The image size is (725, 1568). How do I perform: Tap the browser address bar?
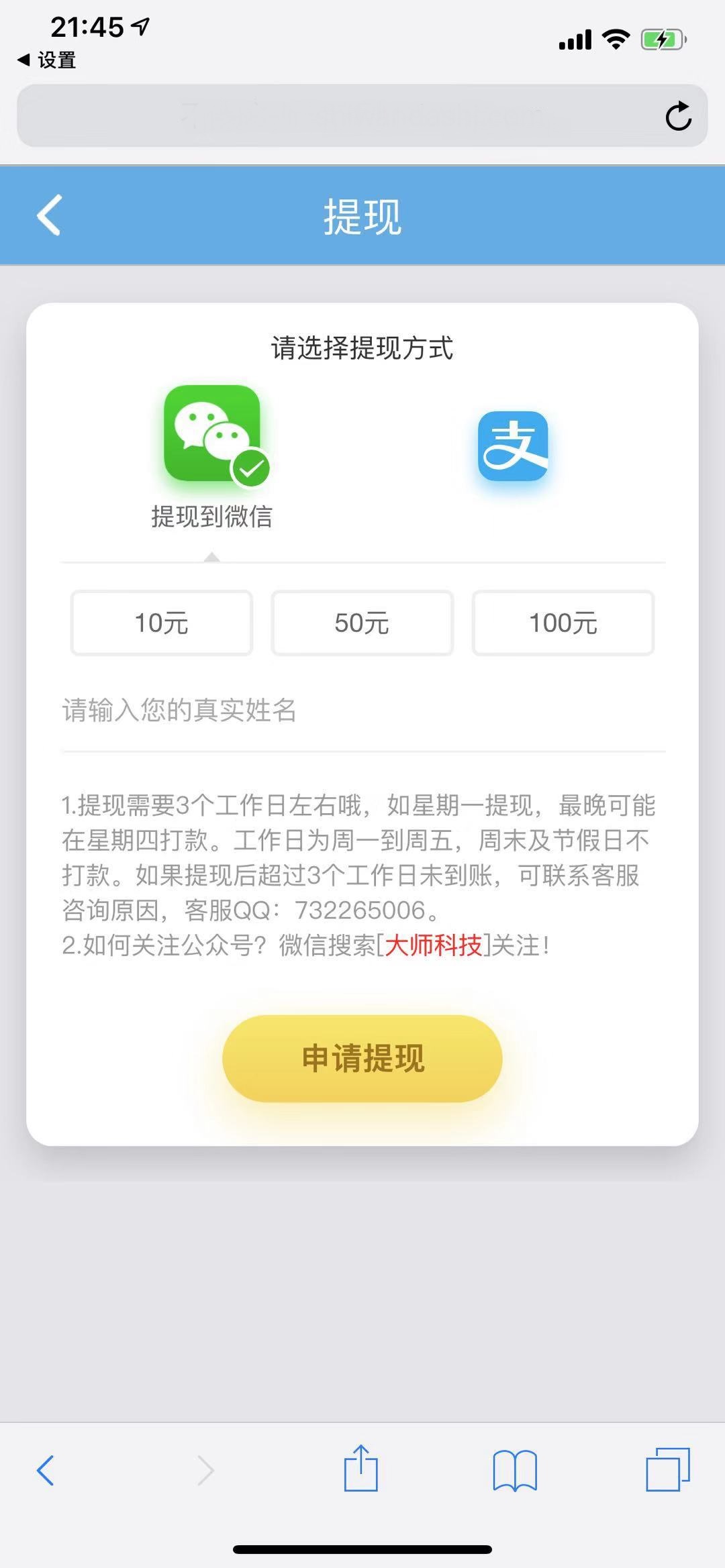(336, 115)
